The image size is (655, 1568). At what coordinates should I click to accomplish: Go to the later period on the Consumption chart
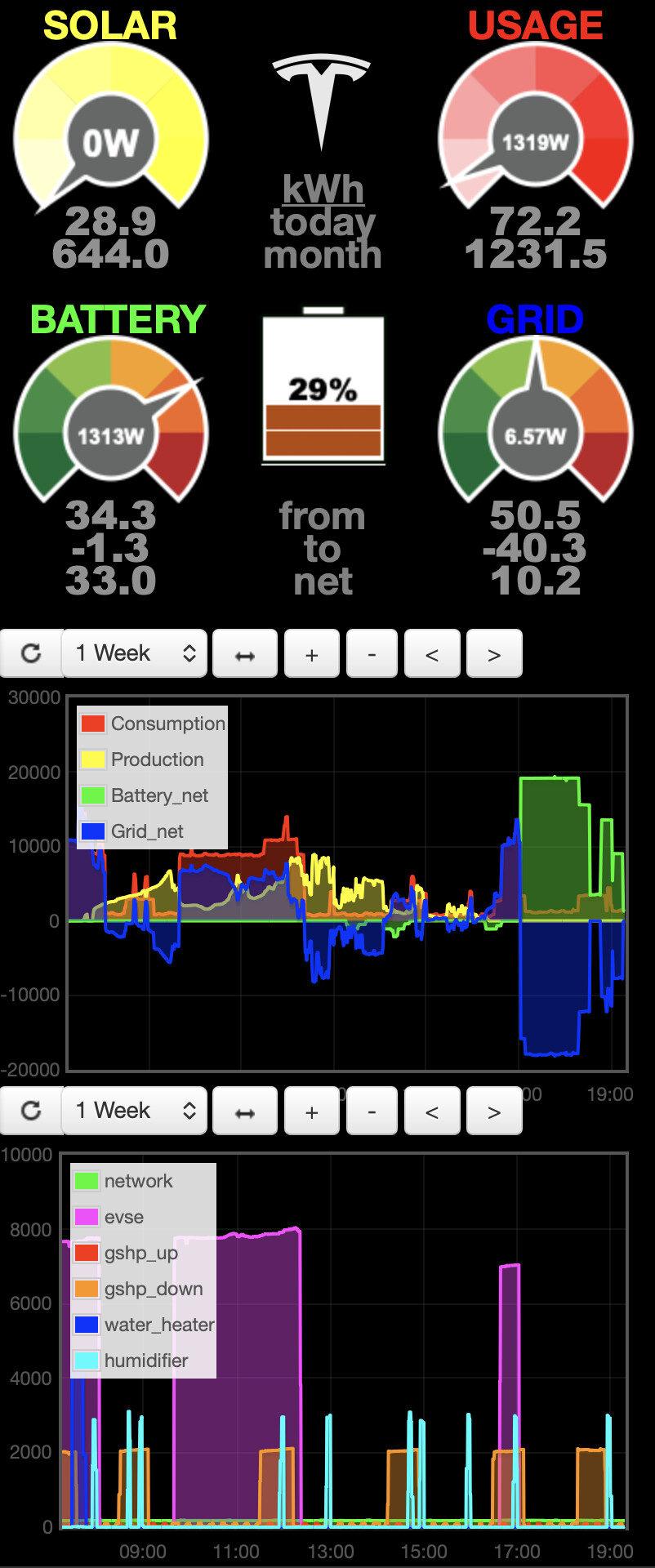point(493,653)
